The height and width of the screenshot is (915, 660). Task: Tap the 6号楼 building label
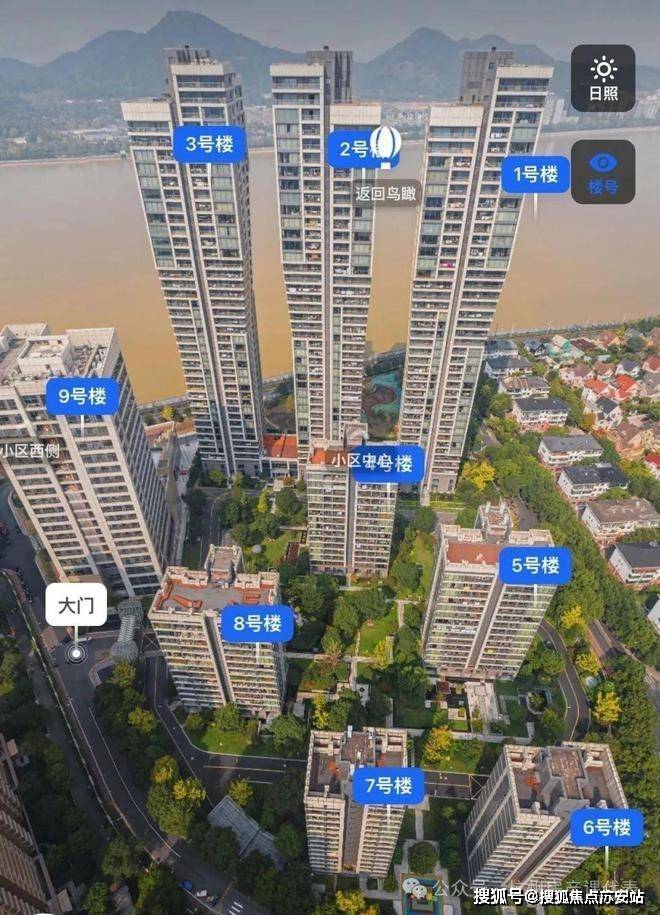607,828
